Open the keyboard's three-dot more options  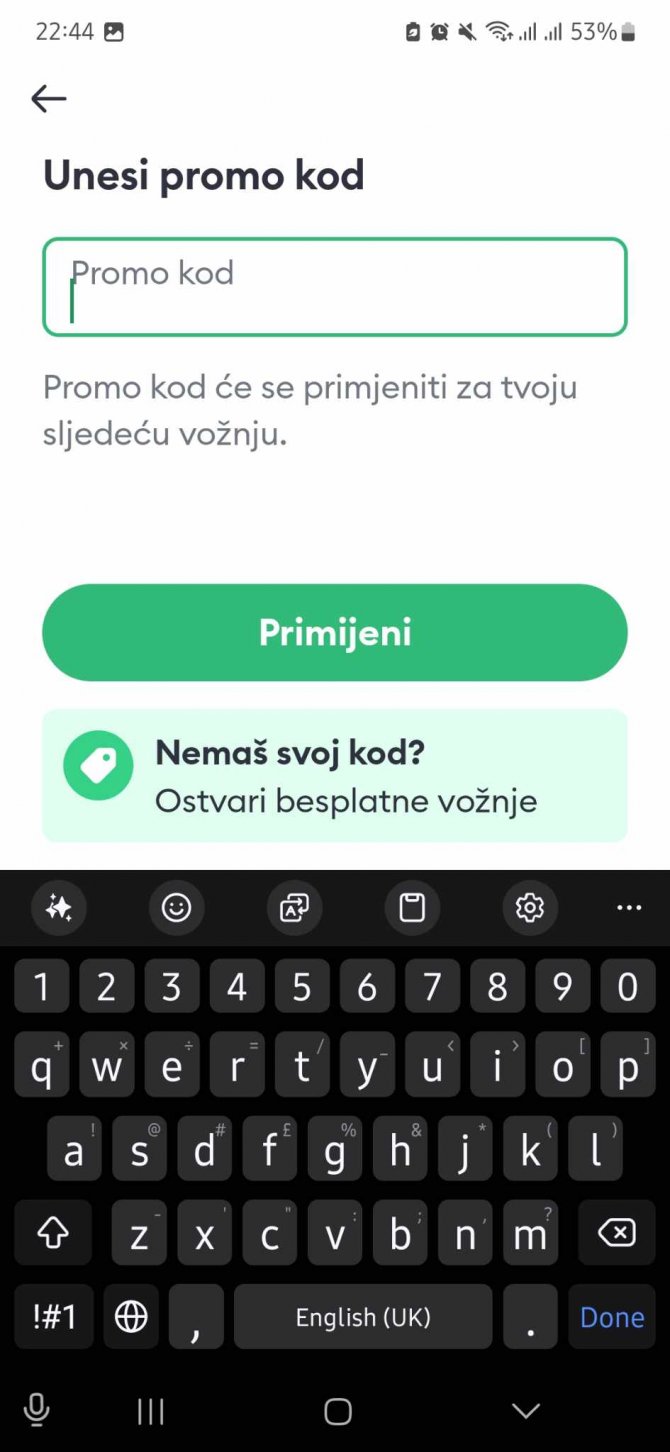pos(629,907)
